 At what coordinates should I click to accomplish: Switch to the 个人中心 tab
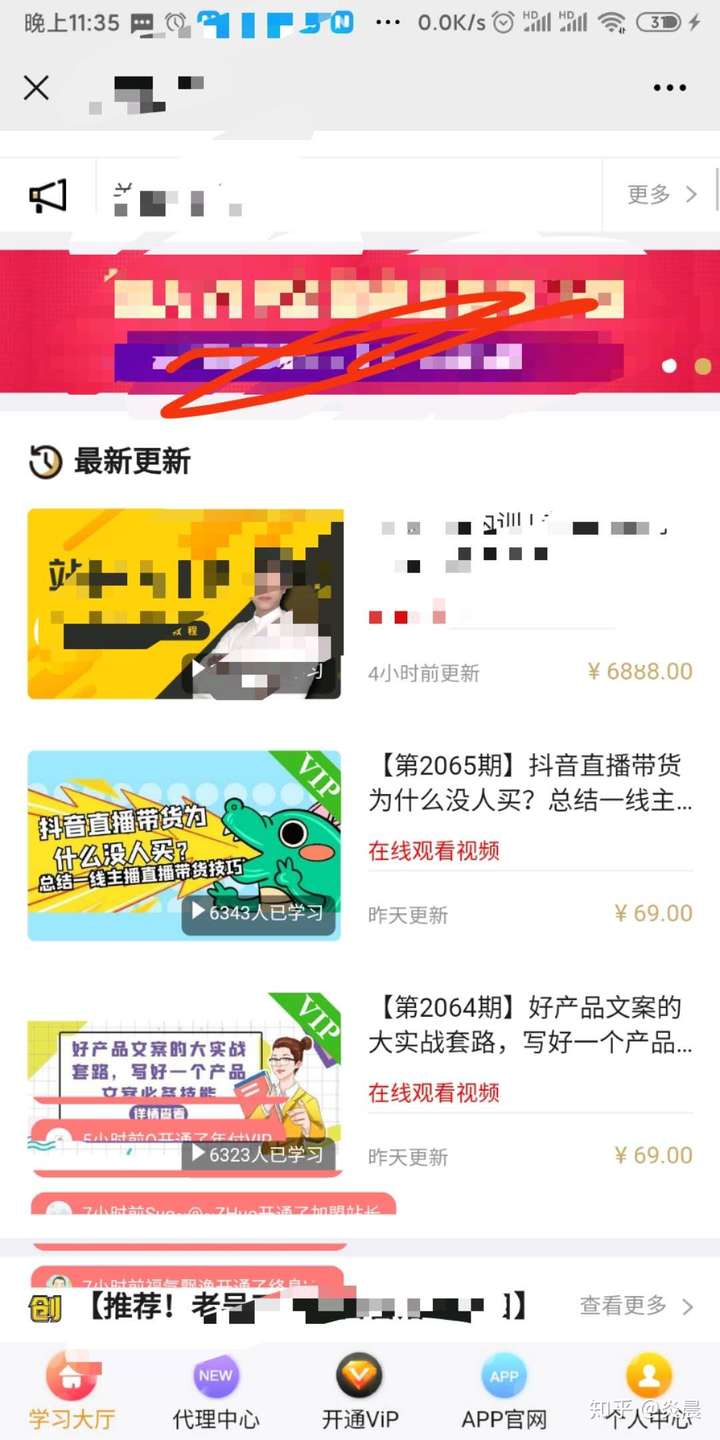pos(648,1392)
